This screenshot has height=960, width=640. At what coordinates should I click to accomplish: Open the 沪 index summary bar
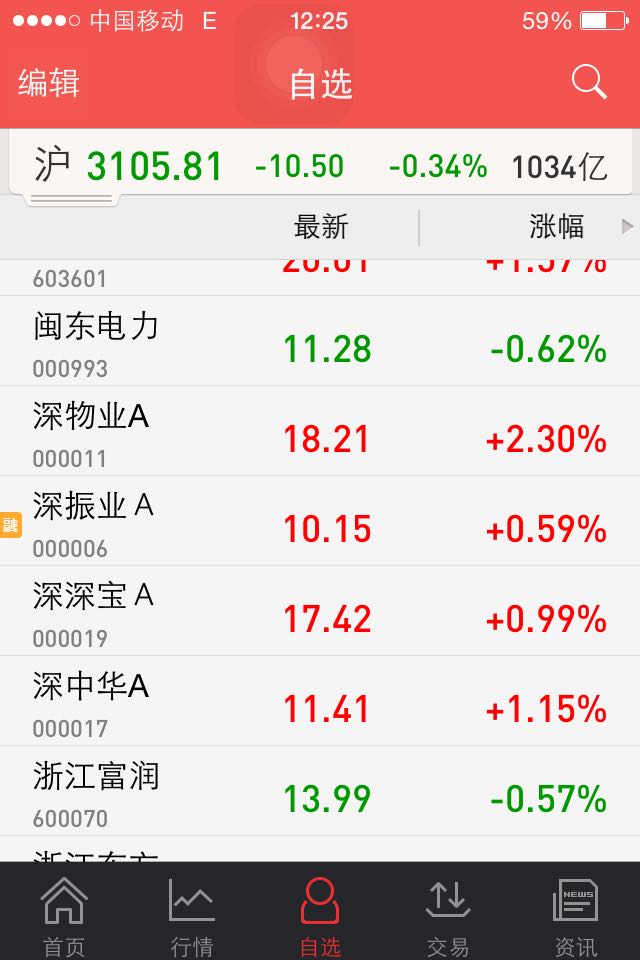(320, 165)
